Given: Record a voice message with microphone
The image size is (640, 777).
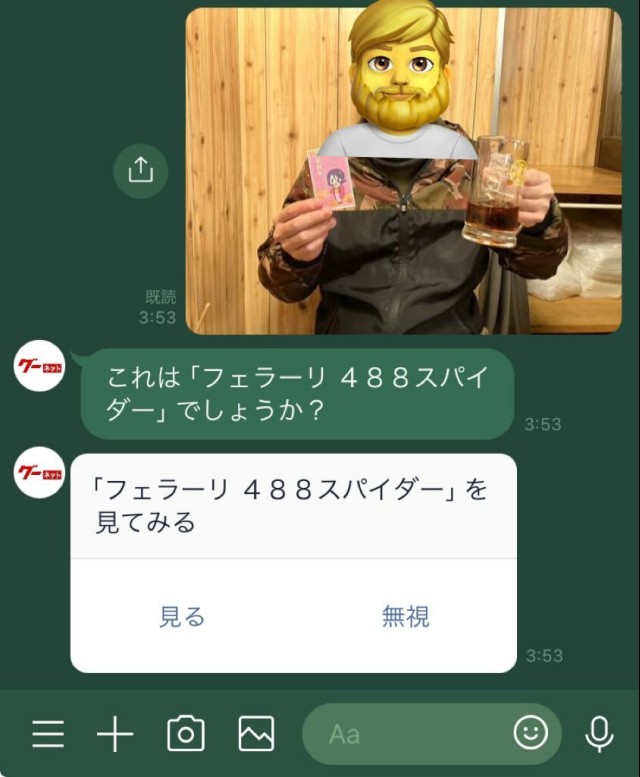Looking at the screenshot, I should pyautogui.click(x=599, y=735).
